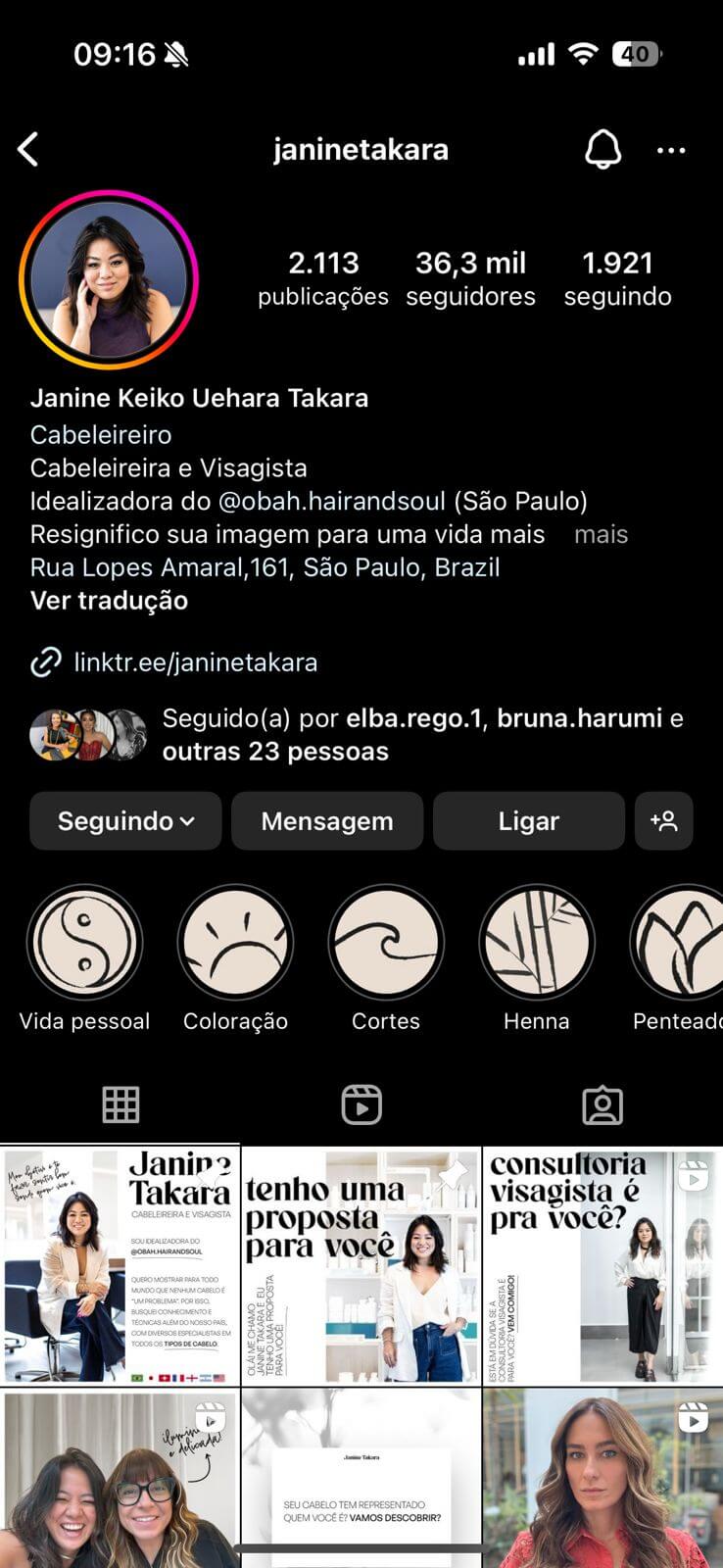The image size is (723, 1568).
Task: Tap the Ligar button to call
Action: pyautogui.click(x=528, y=821)
